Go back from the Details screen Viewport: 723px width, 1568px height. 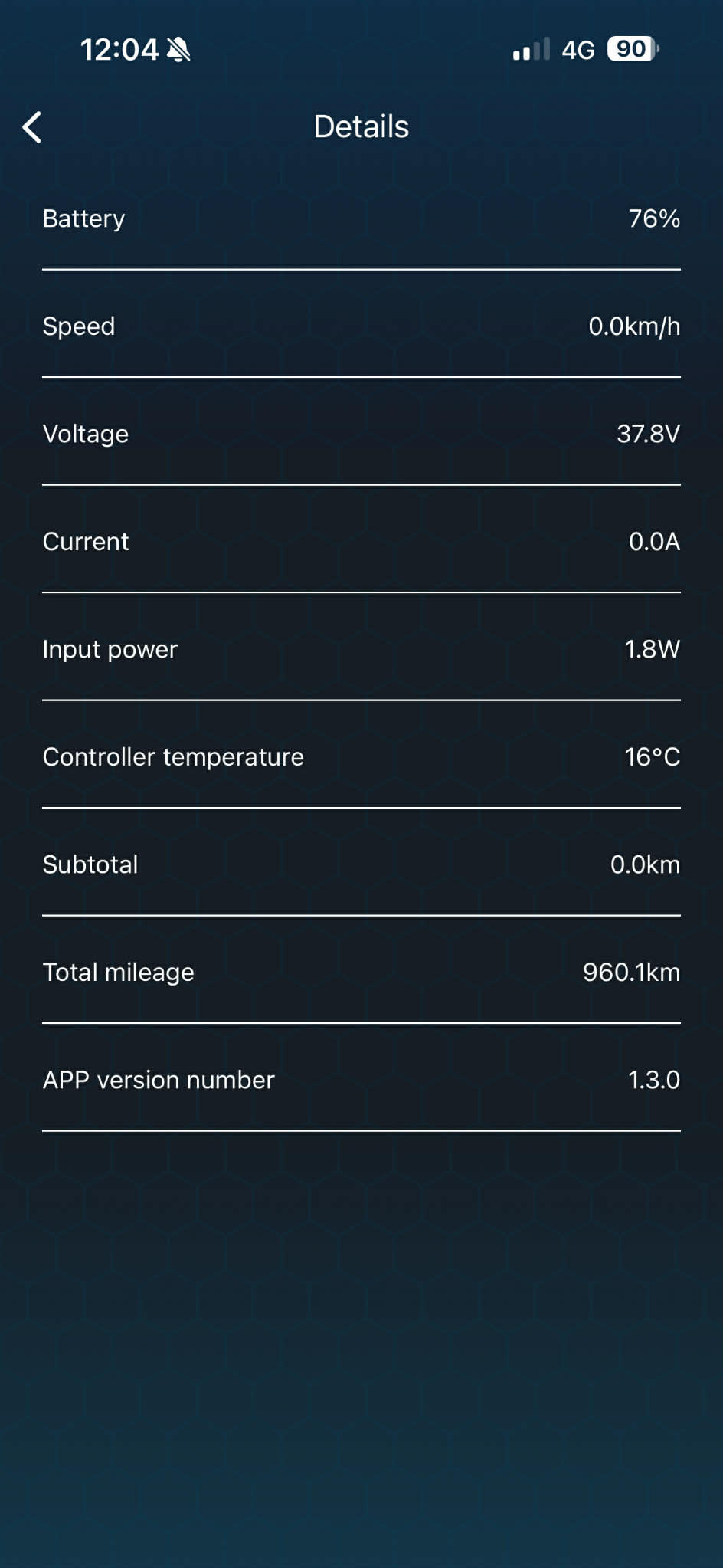click(x=32, y=127)
